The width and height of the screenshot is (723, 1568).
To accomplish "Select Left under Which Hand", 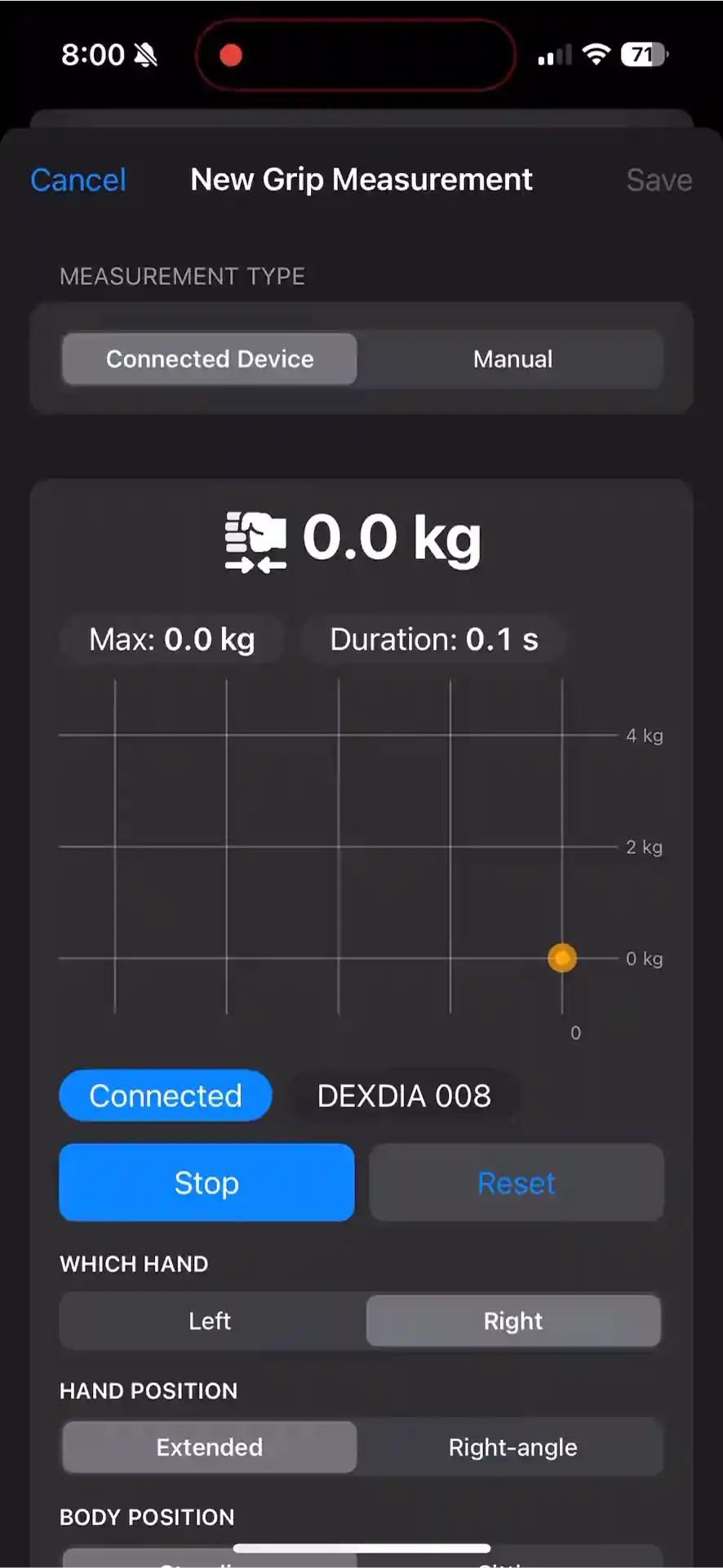I will [x=209, y=1321].
